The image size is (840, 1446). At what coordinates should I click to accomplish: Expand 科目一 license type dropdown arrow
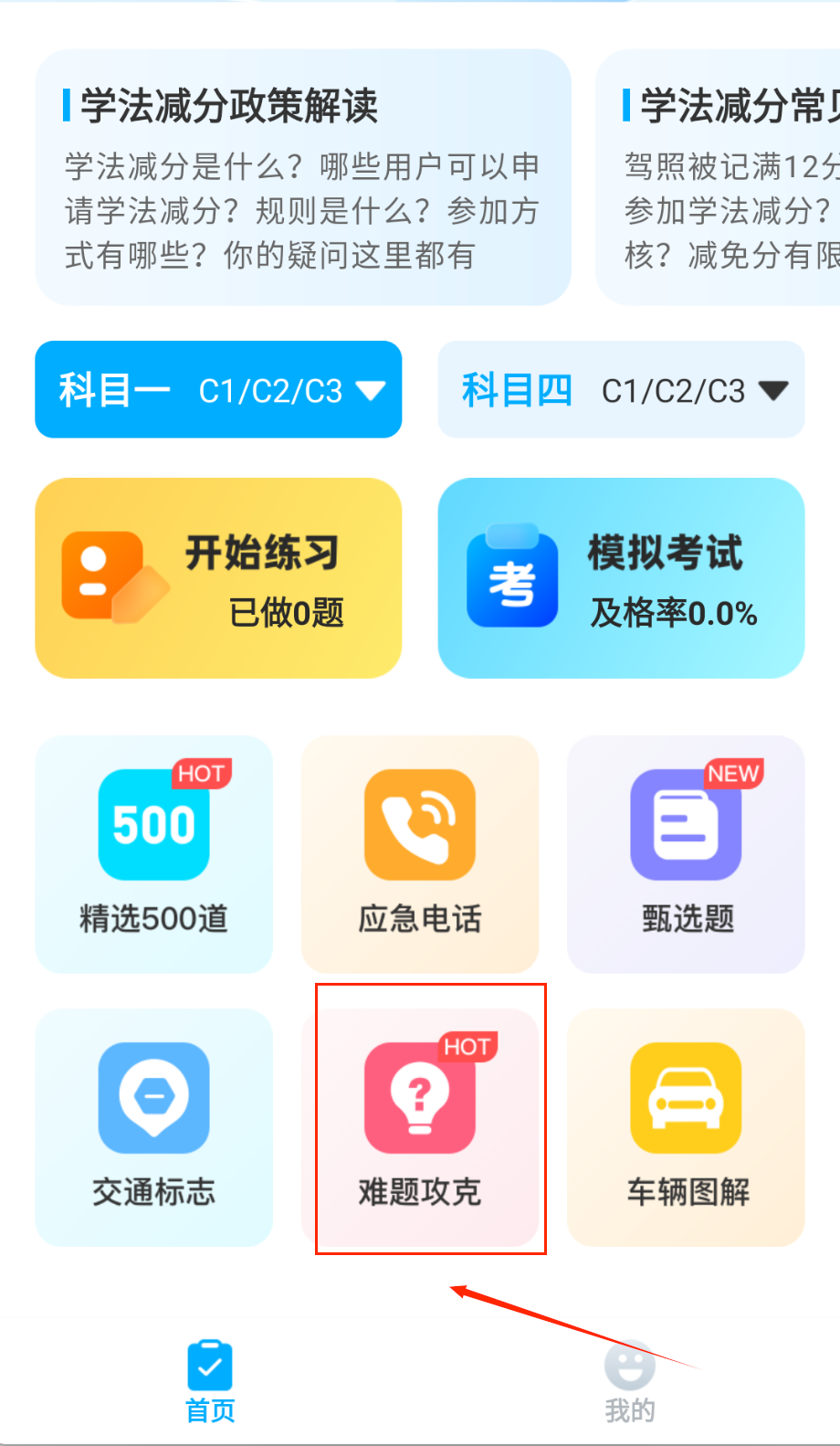click(x=370, y=391)
